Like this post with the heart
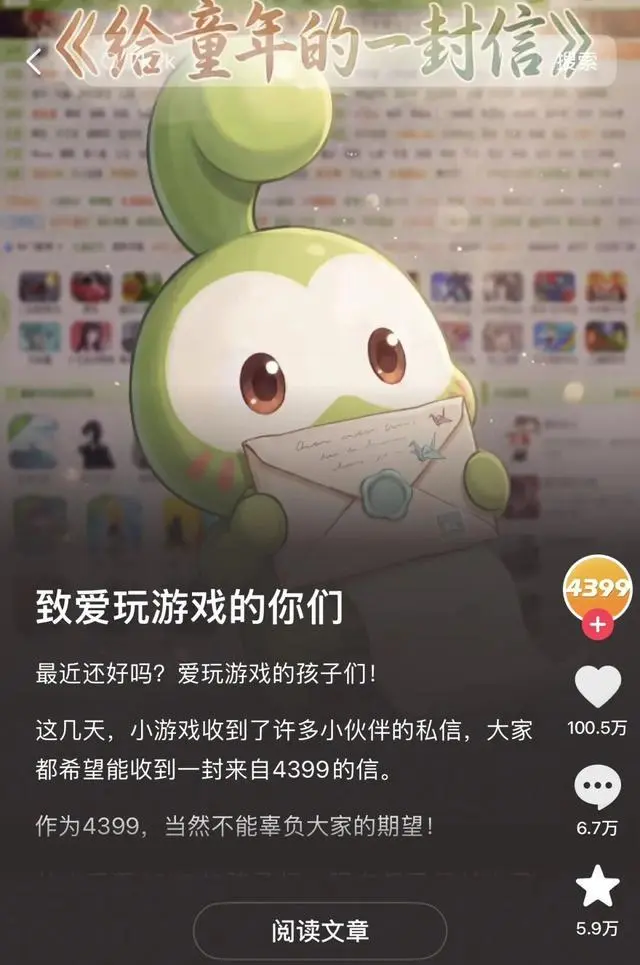640x965 pixels. pos(598,686)
